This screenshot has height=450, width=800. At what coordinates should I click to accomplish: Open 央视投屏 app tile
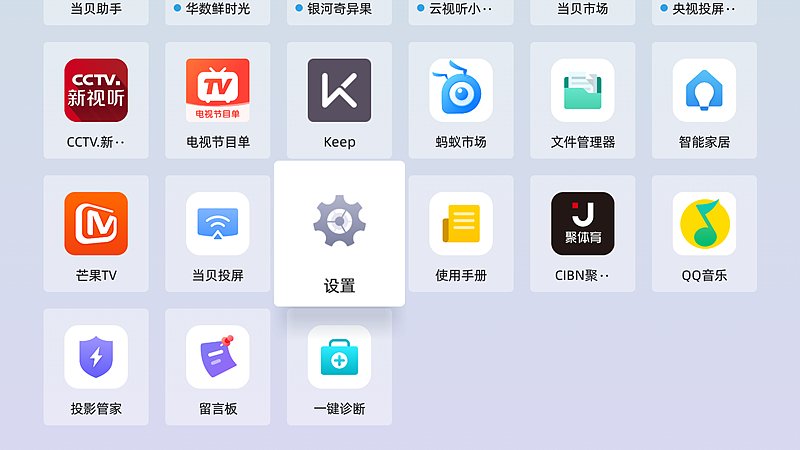tap(704, 10)
